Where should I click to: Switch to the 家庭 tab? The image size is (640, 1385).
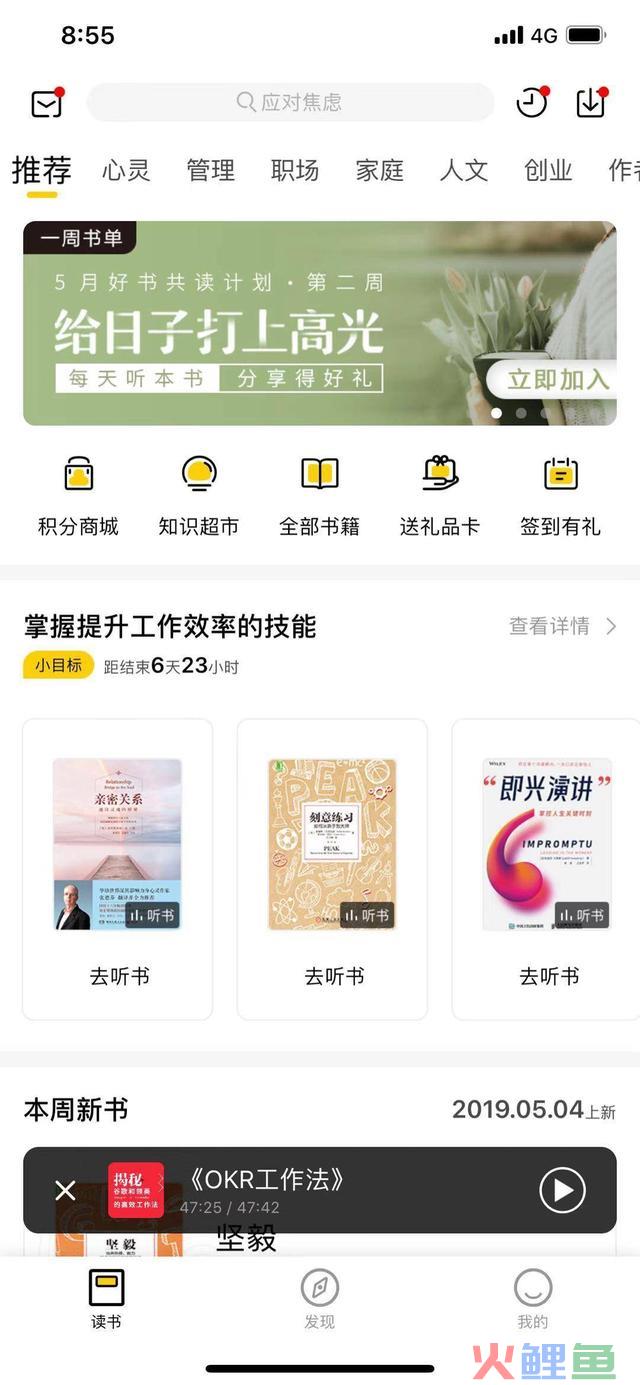(379, 171)
